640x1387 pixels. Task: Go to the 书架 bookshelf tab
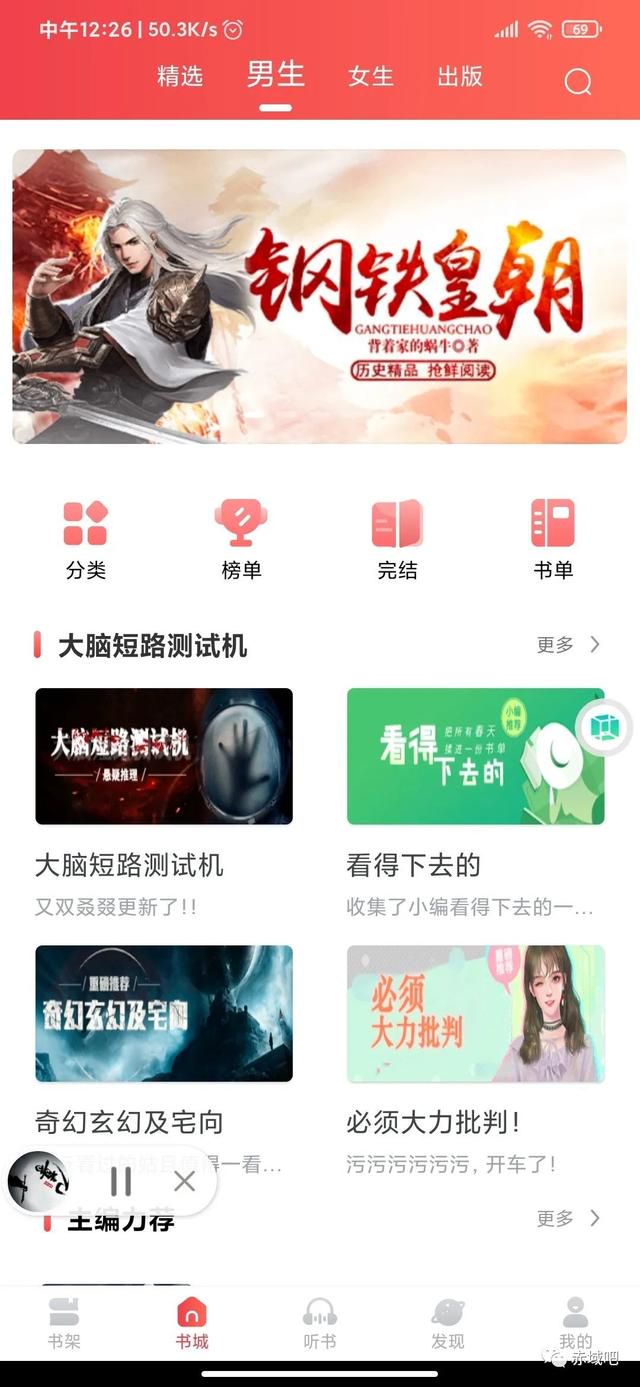64,1322
